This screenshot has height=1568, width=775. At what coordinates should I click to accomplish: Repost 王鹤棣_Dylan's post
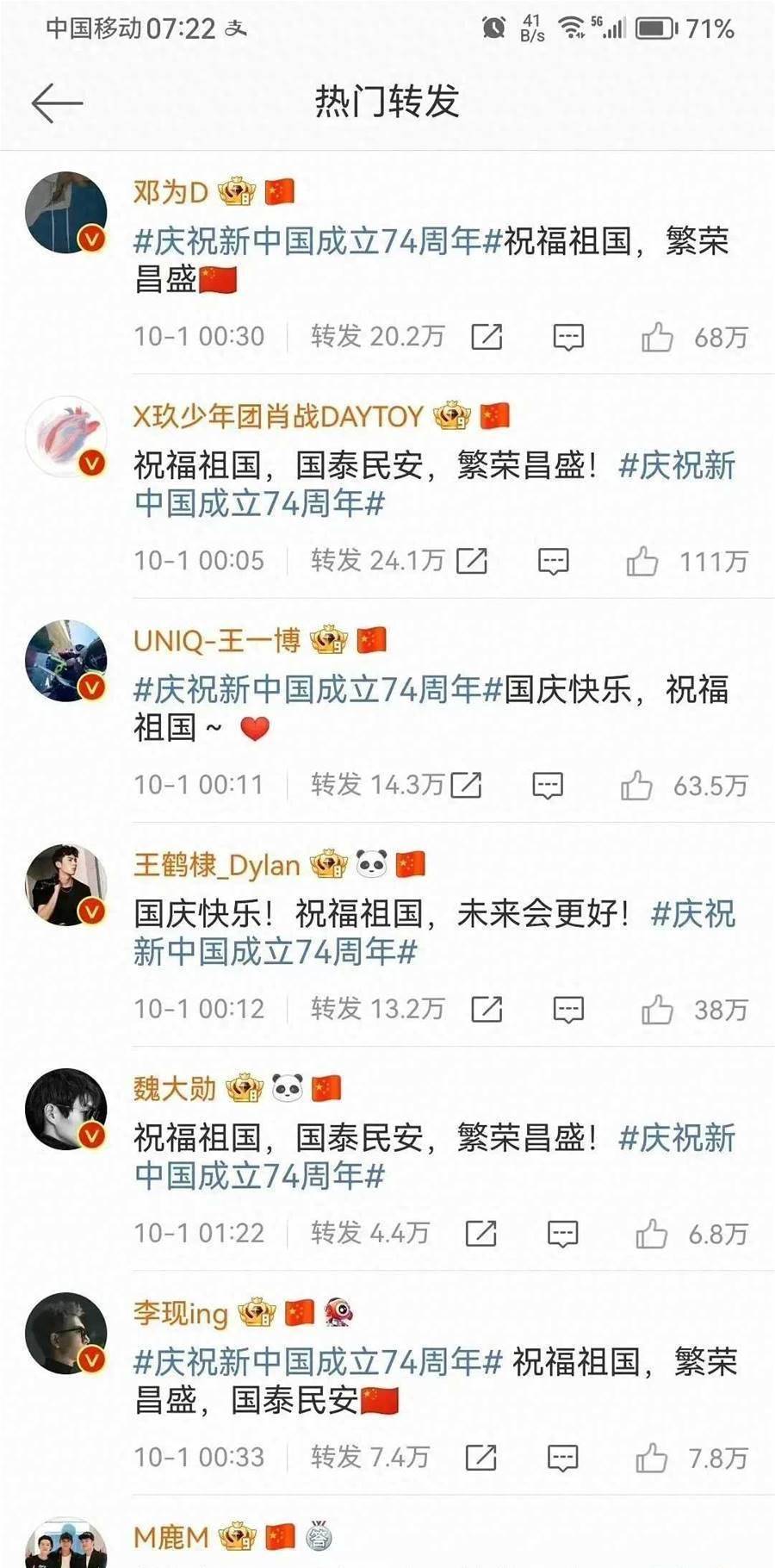[487, 1009]
